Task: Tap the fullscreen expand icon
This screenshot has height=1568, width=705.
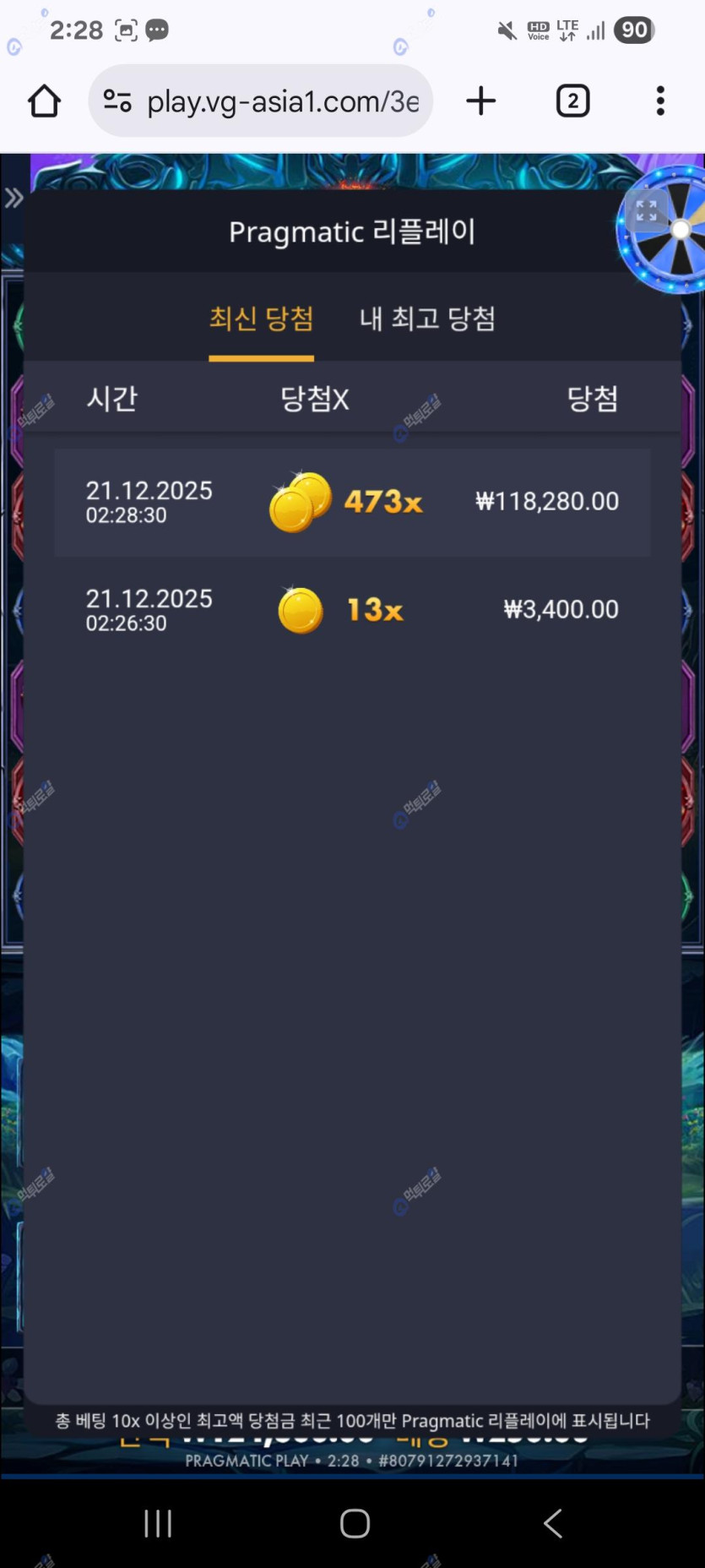Action: (x=647, y=210)
